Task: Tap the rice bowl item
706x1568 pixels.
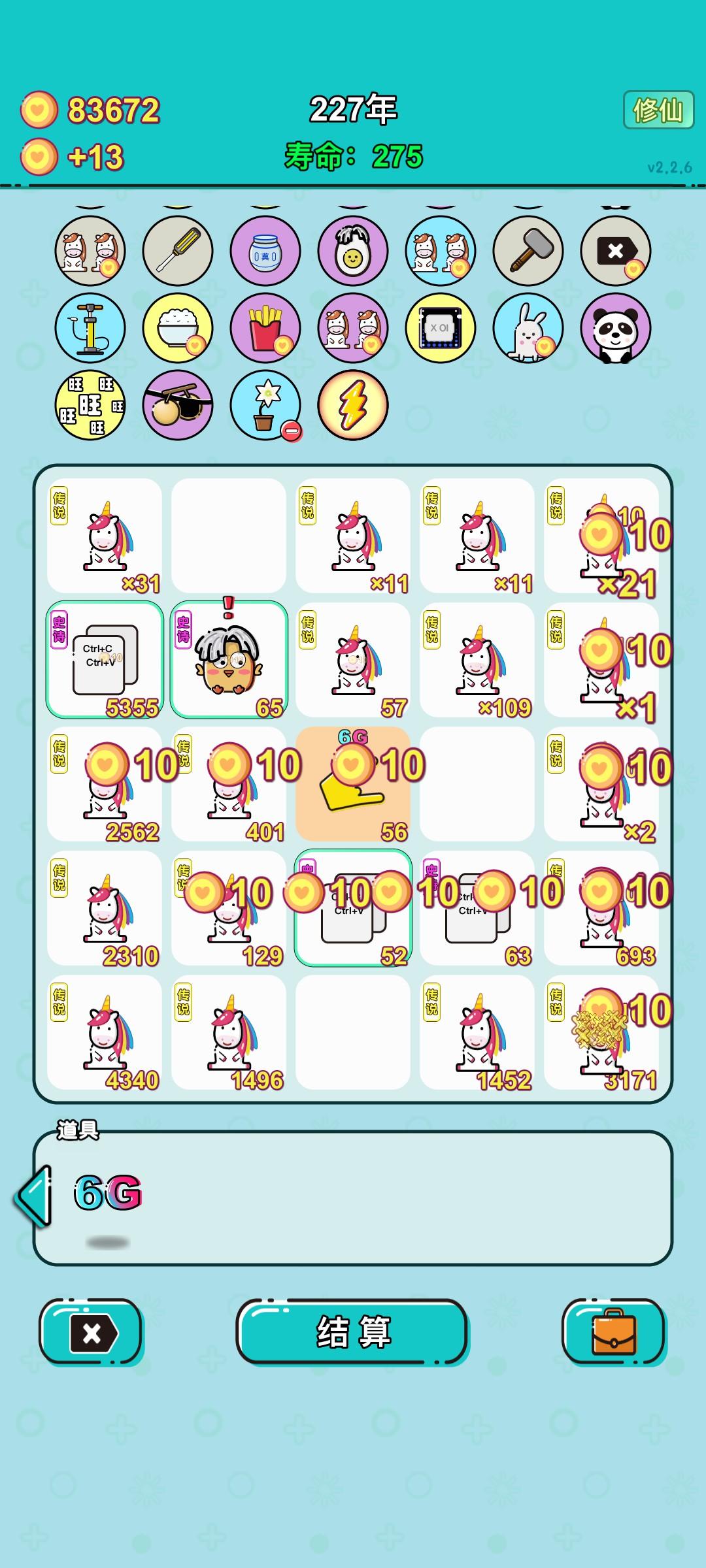Action: [178, 329]
